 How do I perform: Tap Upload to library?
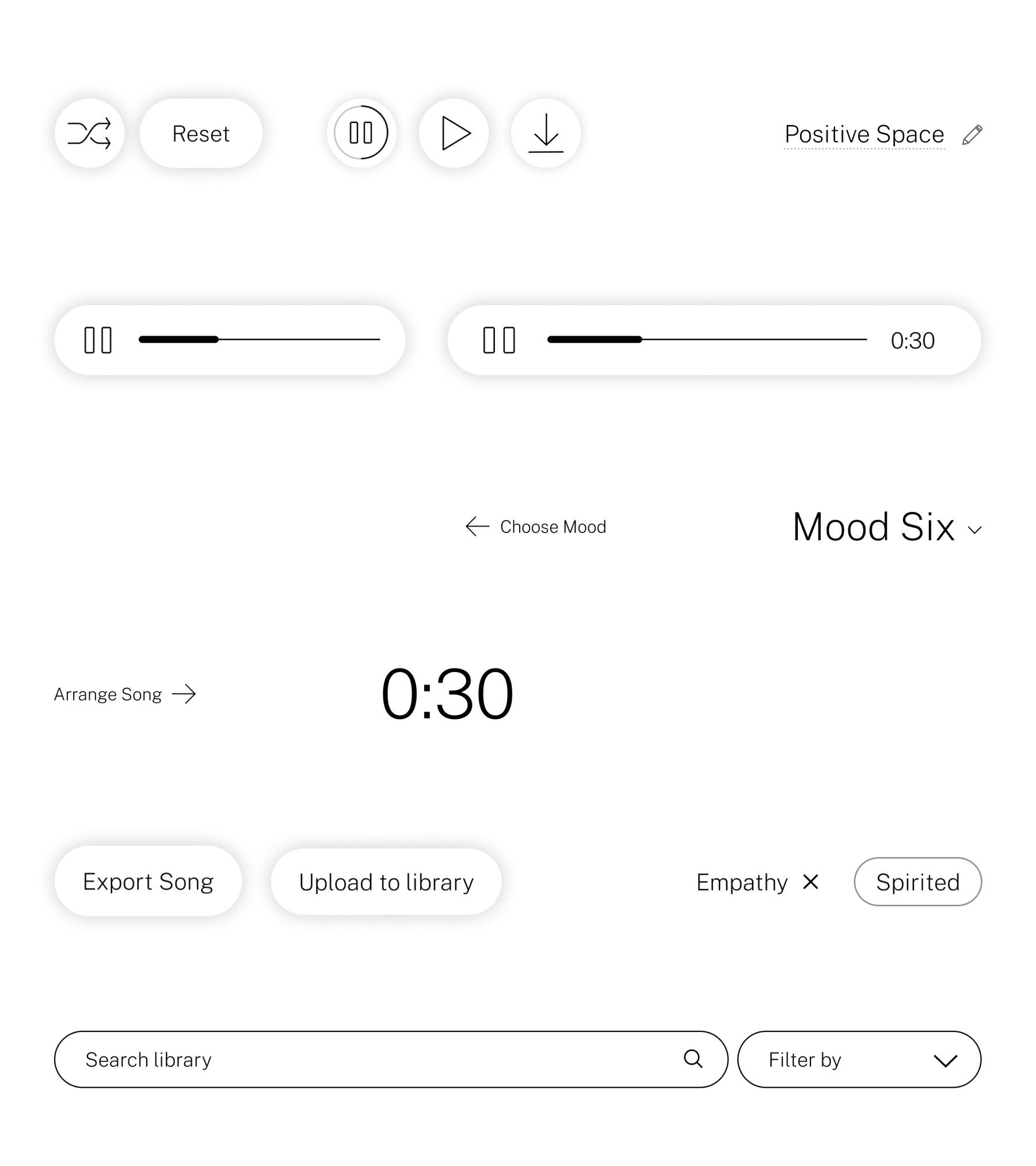click(386, 882)
